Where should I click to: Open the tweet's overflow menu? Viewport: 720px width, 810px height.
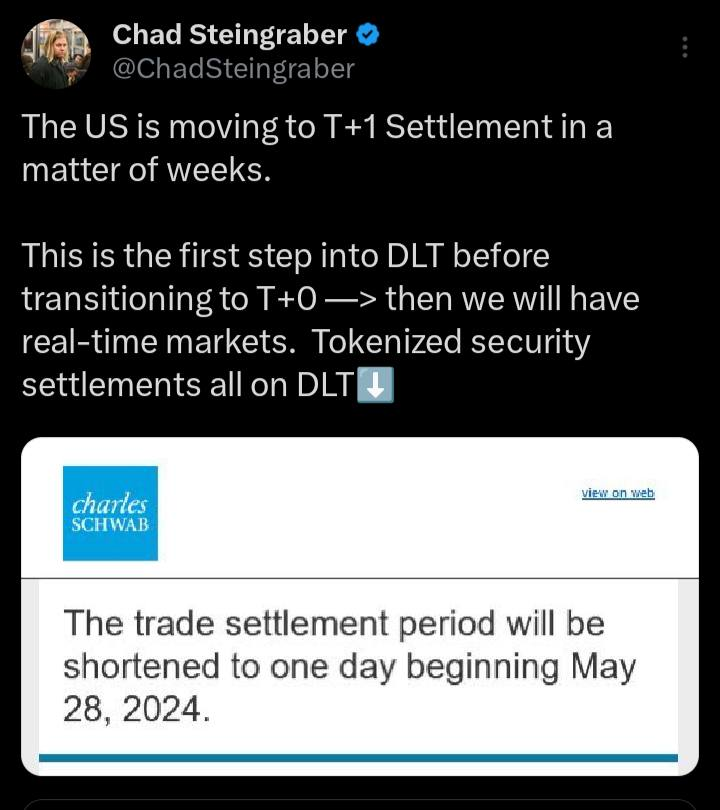click(x=684, y=47)
